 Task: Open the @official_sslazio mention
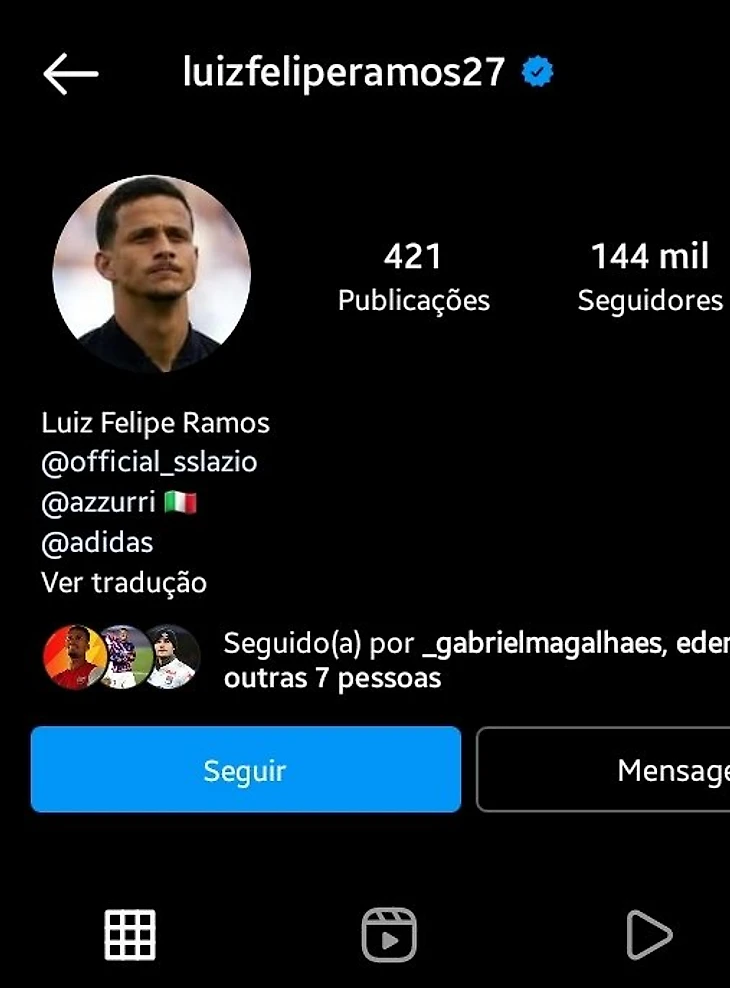(x=149, y=462)
